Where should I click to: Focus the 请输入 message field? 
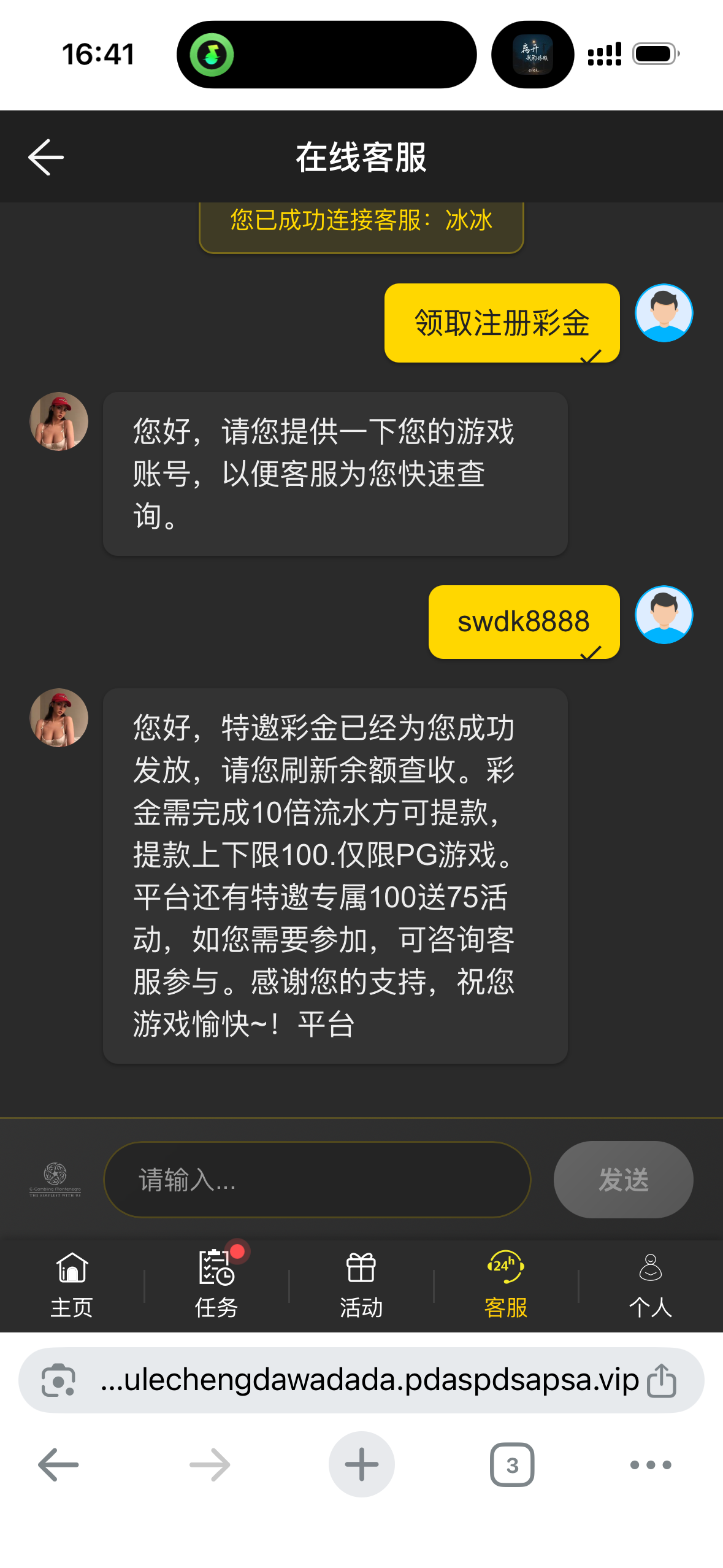click(317, 1179)
